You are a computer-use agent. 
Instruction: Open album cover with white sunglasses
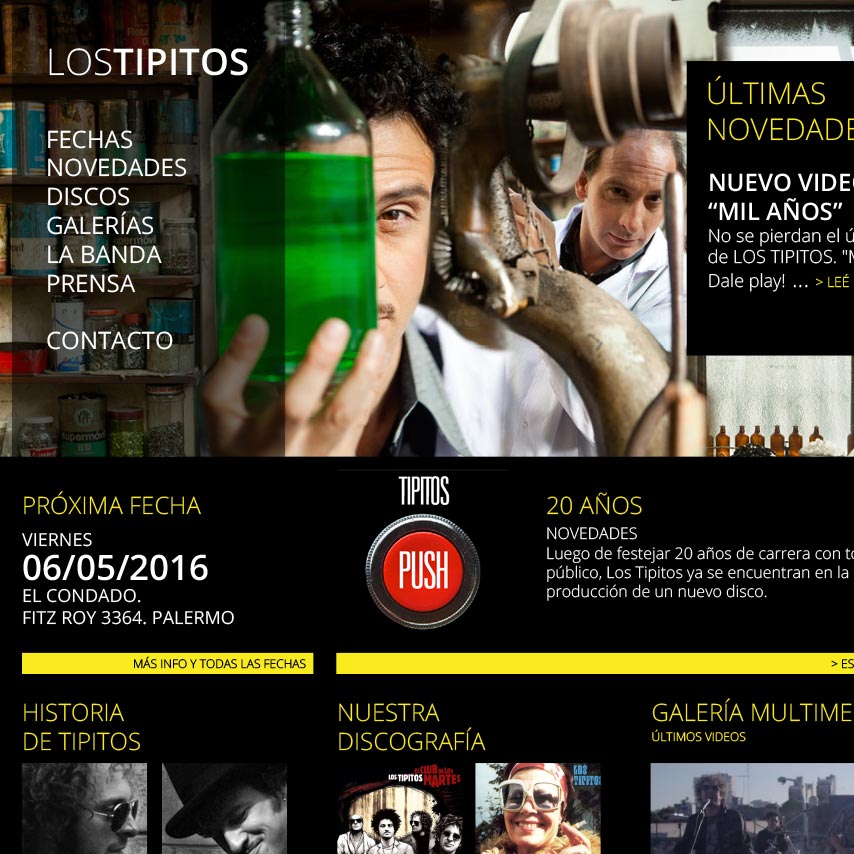(x=537, y=808)
